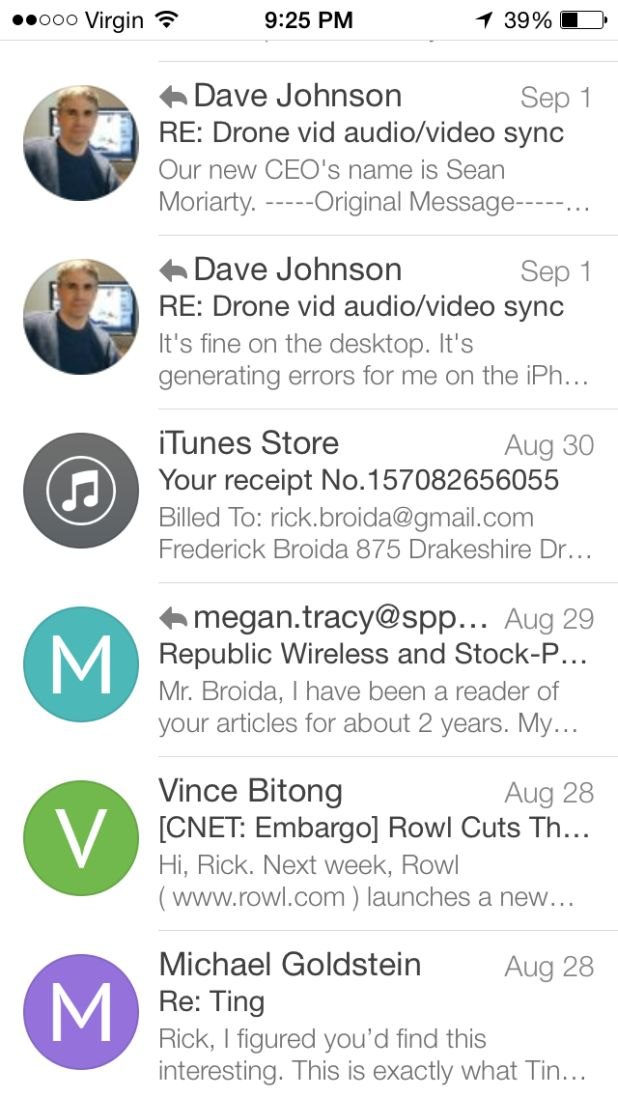Open Vince Bitong's CNET Embargo email
Image resolution: width=618 pixels, height=1097 pixels.
[x=309, y=843]
